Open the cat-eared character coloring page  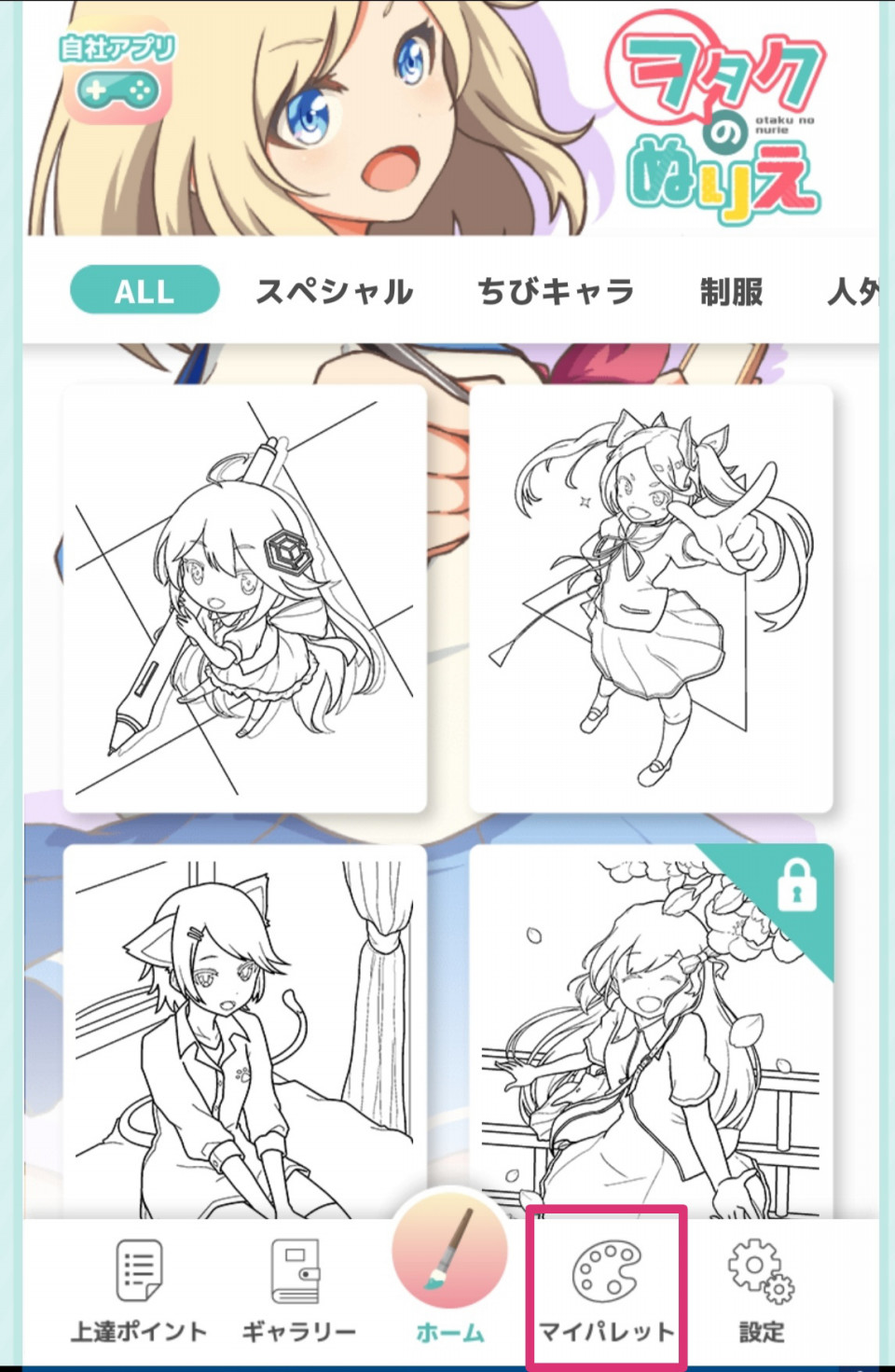tap(244, 1031)
